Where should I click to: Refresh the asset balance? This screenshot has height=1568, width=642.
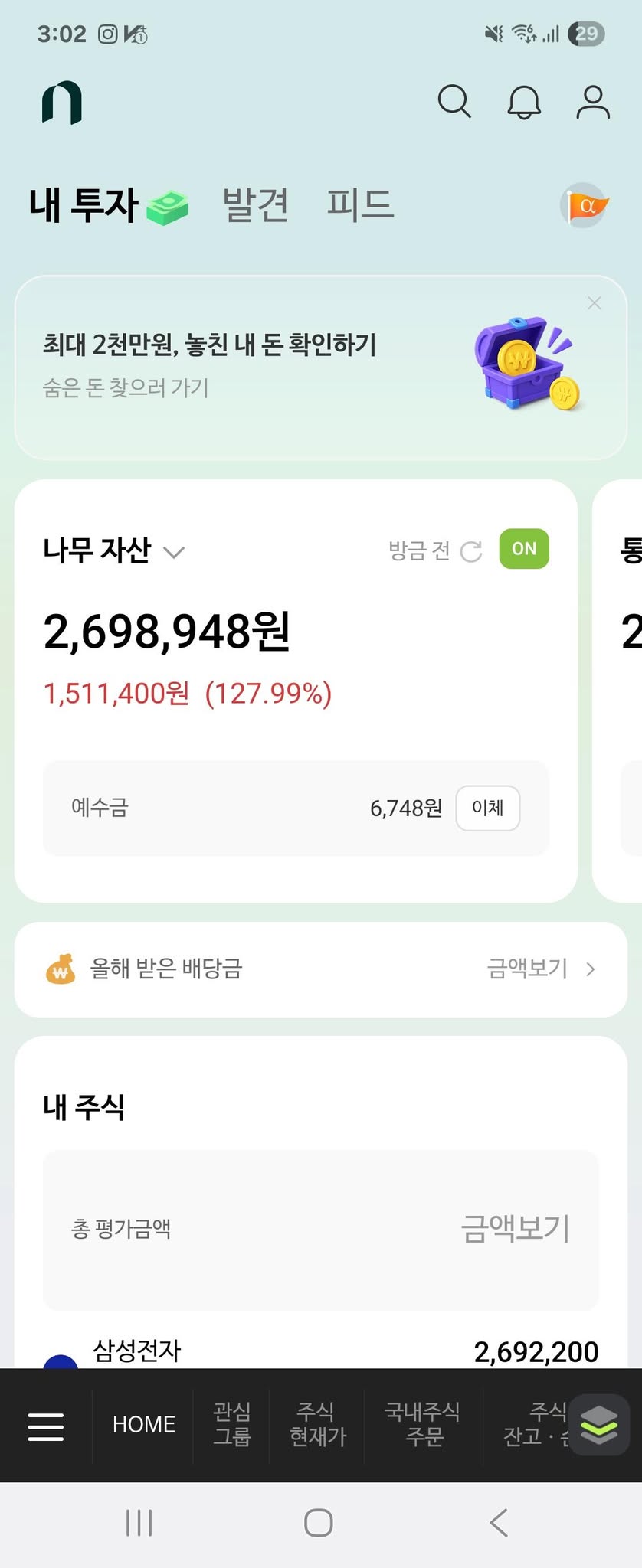(x=470, y=551)
